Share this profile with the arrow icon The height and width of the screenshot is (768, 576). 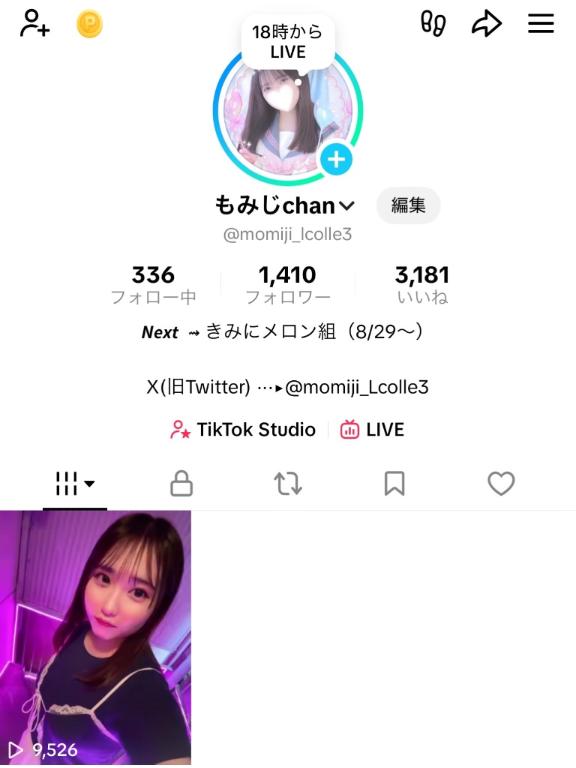click(x=486, y=24)
